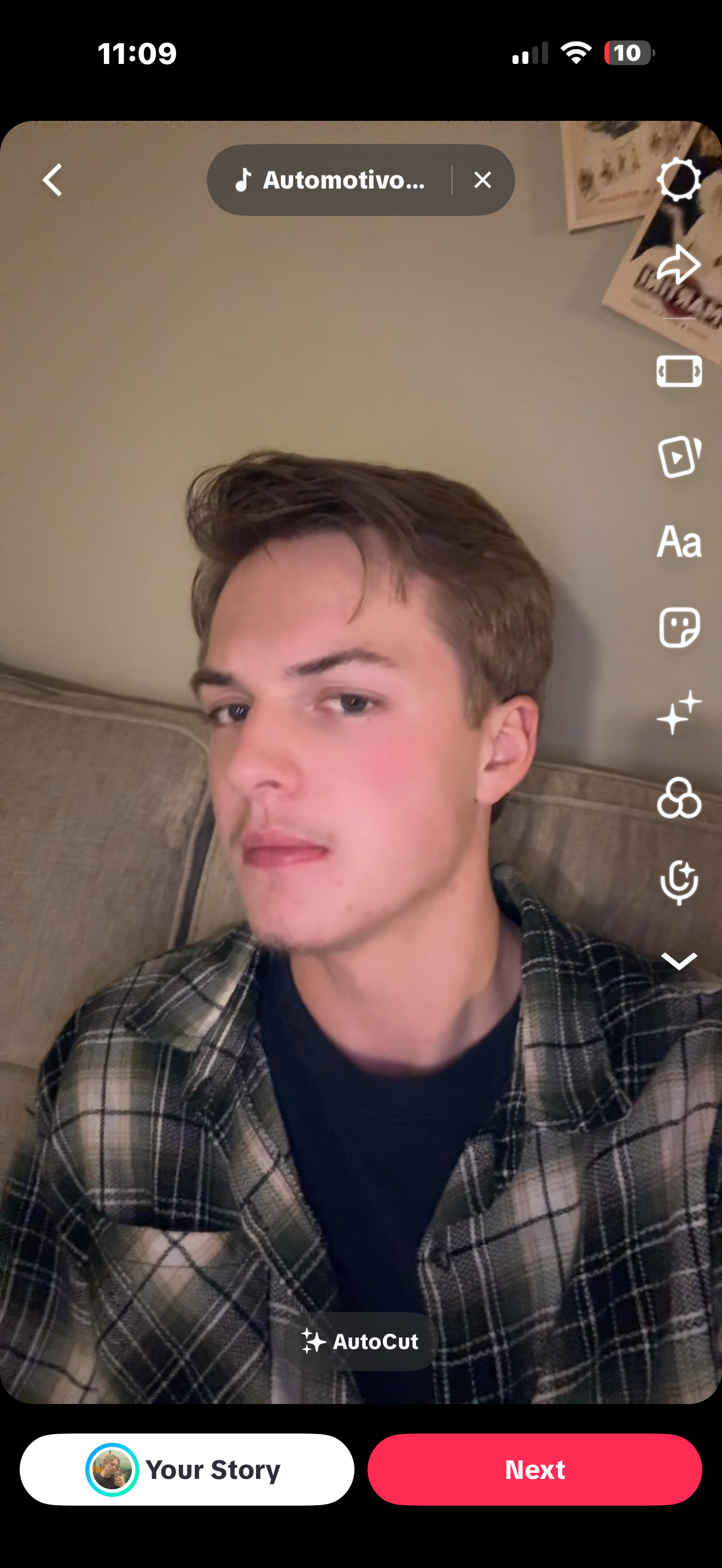Add text with the Aa tool
This screenshot has width=722, height=1568.
point(679,542)
